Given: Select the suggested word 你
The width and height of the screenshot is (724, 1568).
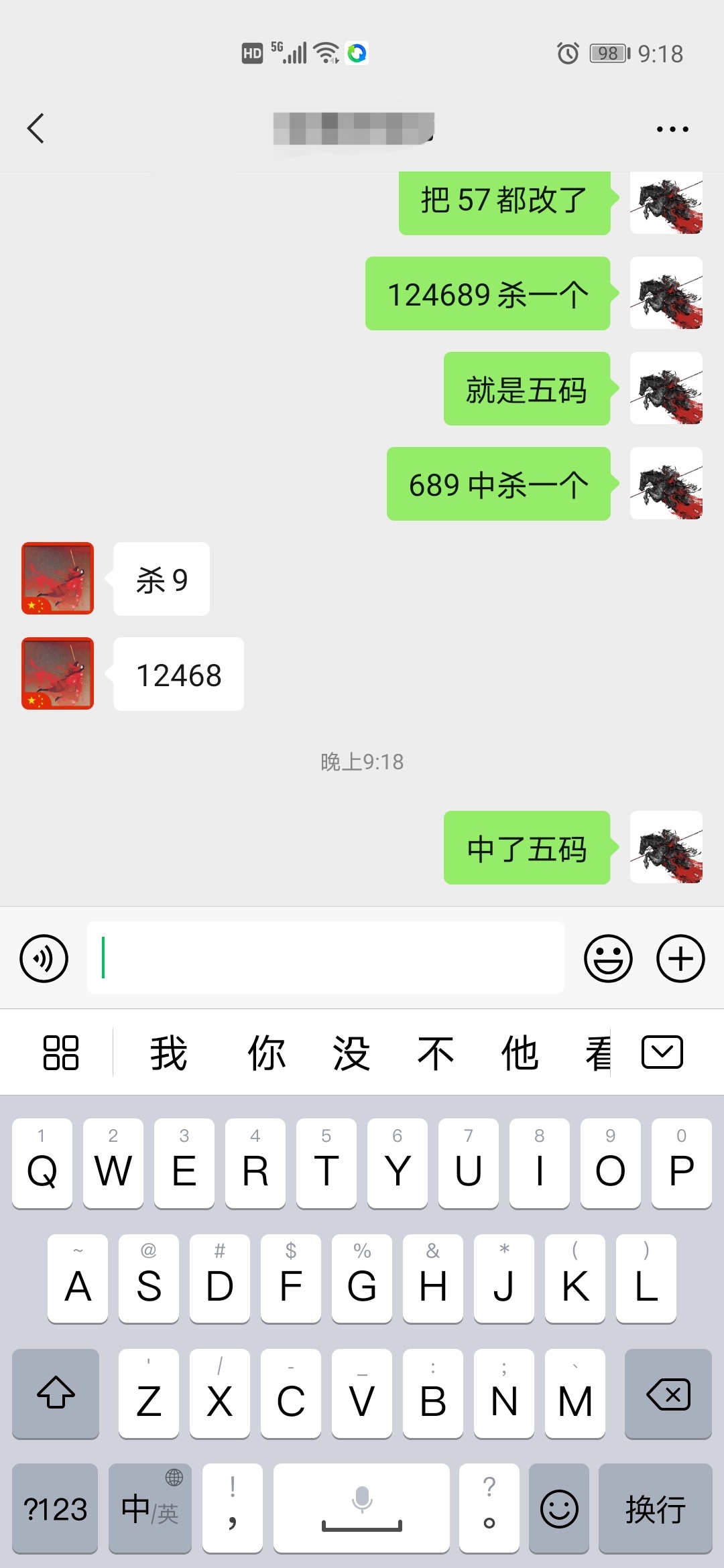Looking at the screenshot, I should (267, 1053).
